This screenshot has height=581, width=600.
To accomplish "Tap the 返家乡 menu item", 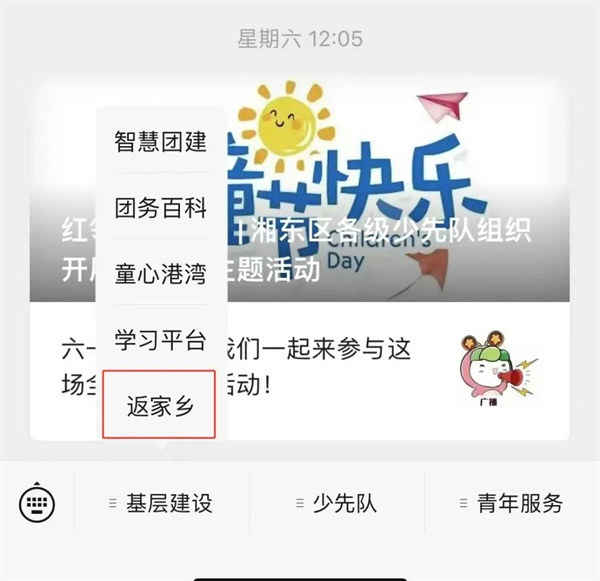I will [x=160, y=405].
